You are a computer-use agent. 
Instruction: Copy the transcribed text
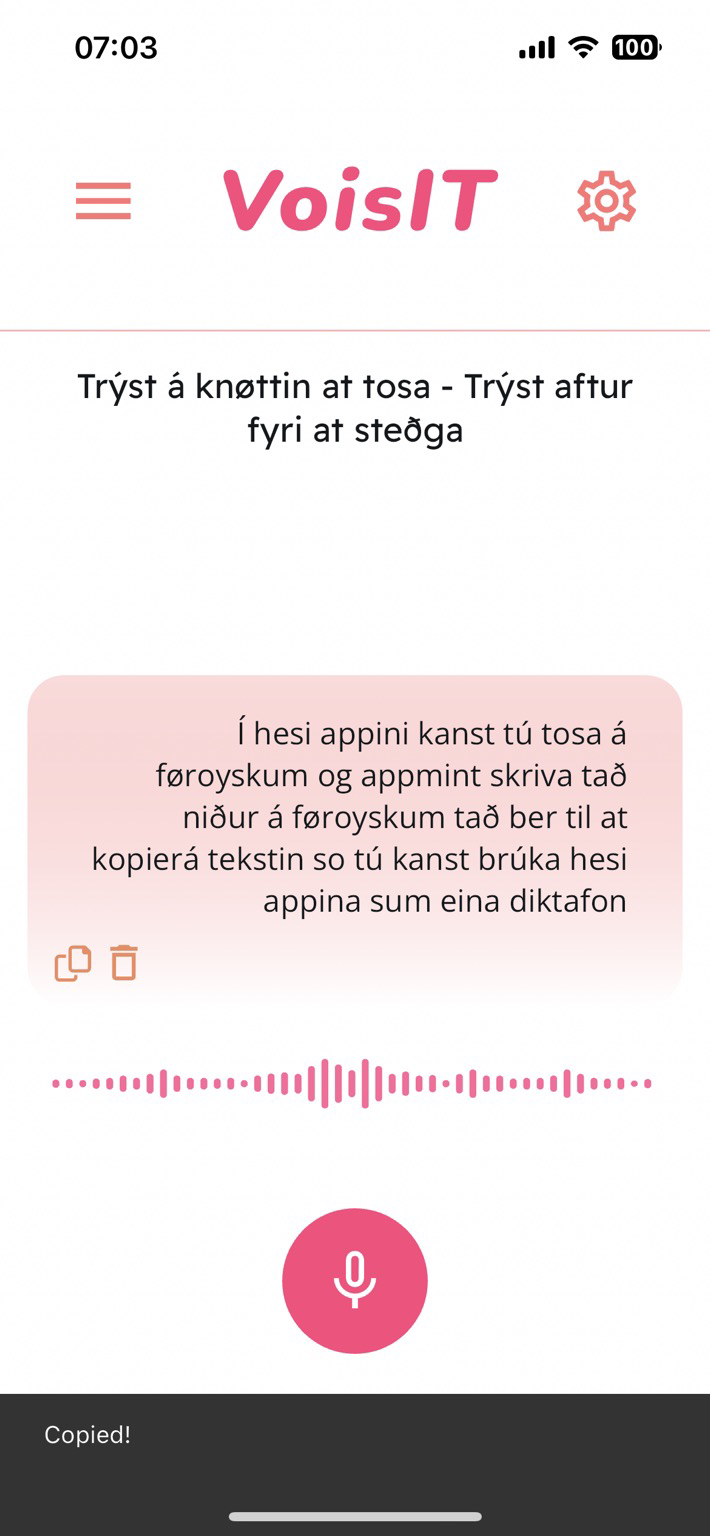[72, 963]
